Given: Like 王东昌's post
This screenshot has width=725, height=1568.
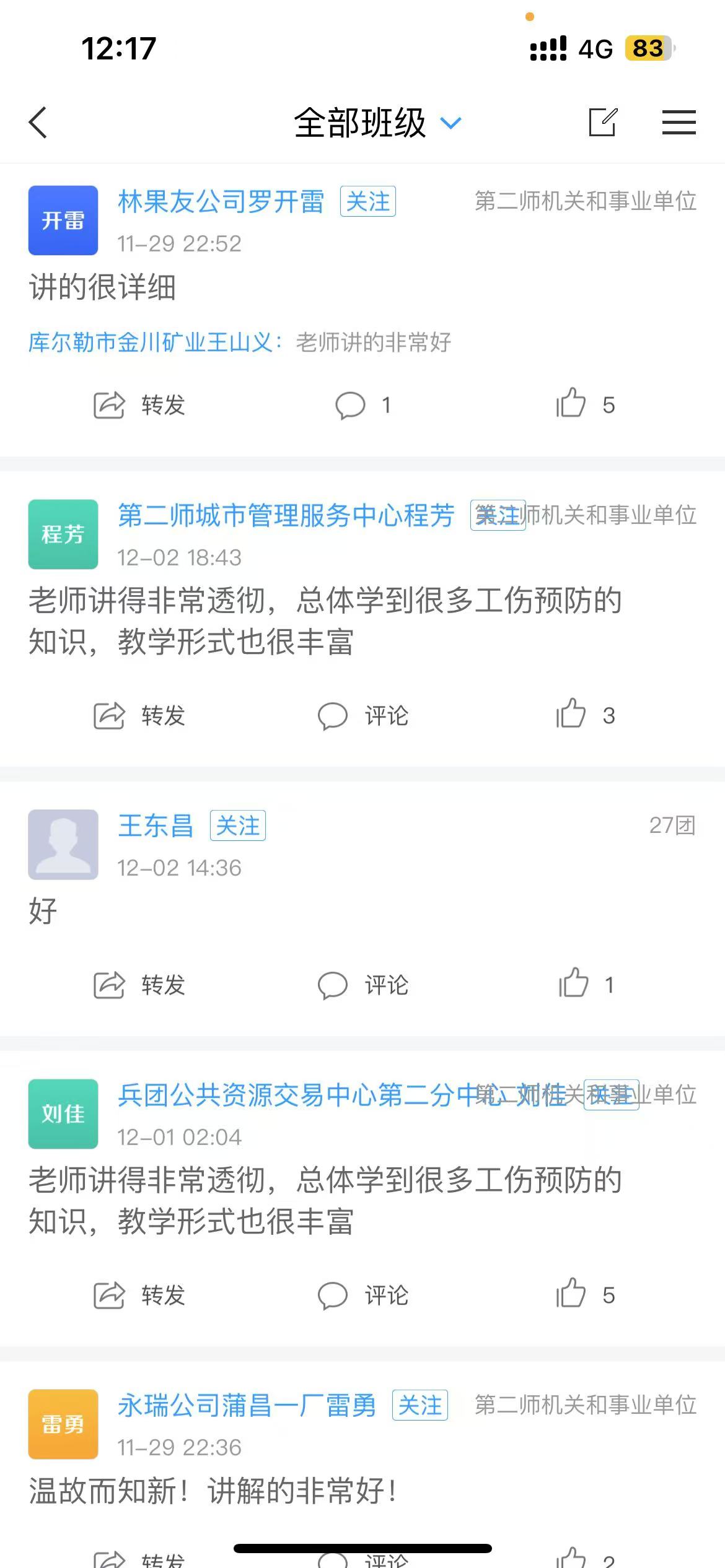Looking at the screenshot, I should 585,985.
